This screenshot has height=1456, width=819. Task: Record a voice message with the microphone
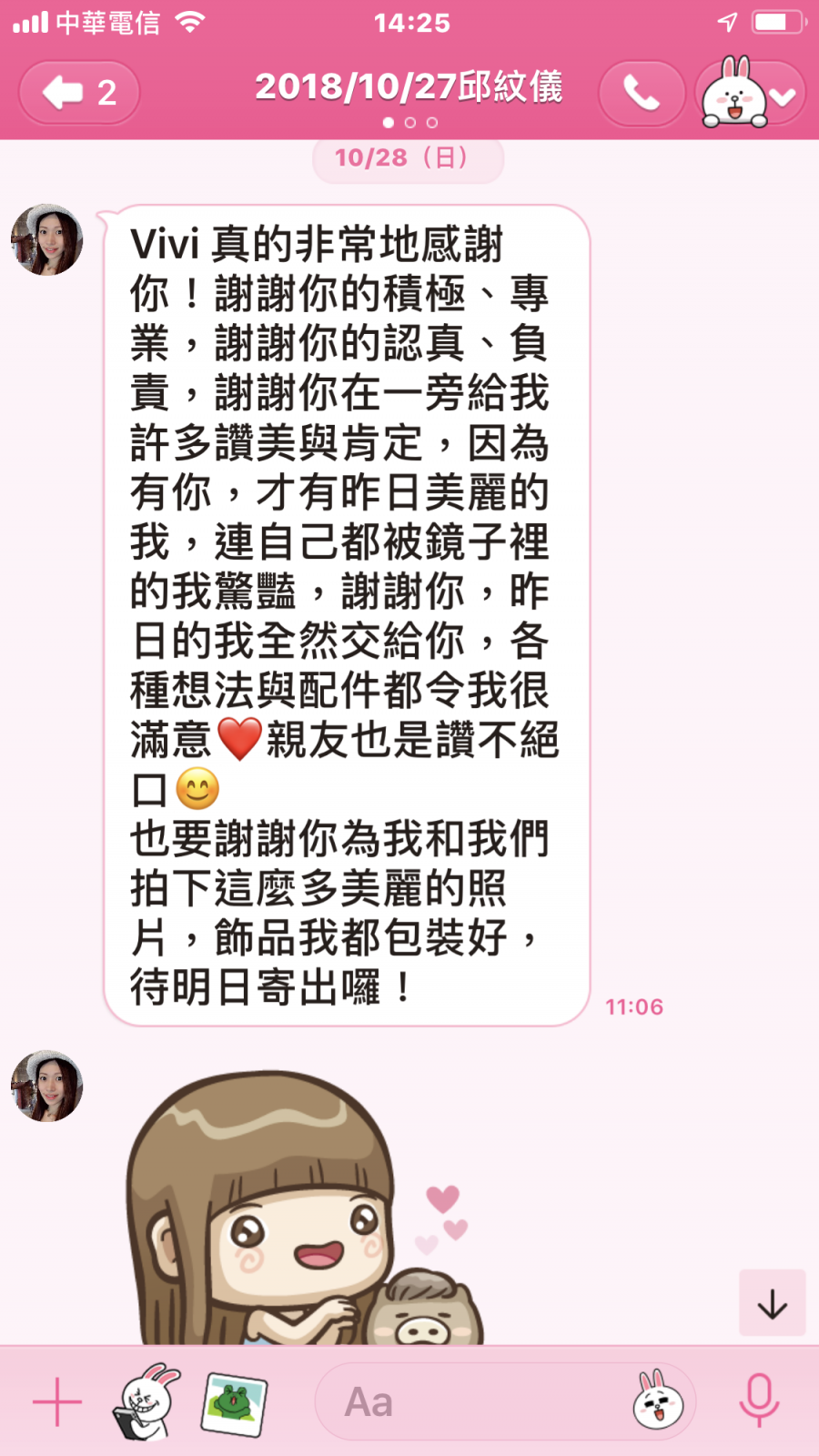pyautogui.click(x=759, y=1401)
